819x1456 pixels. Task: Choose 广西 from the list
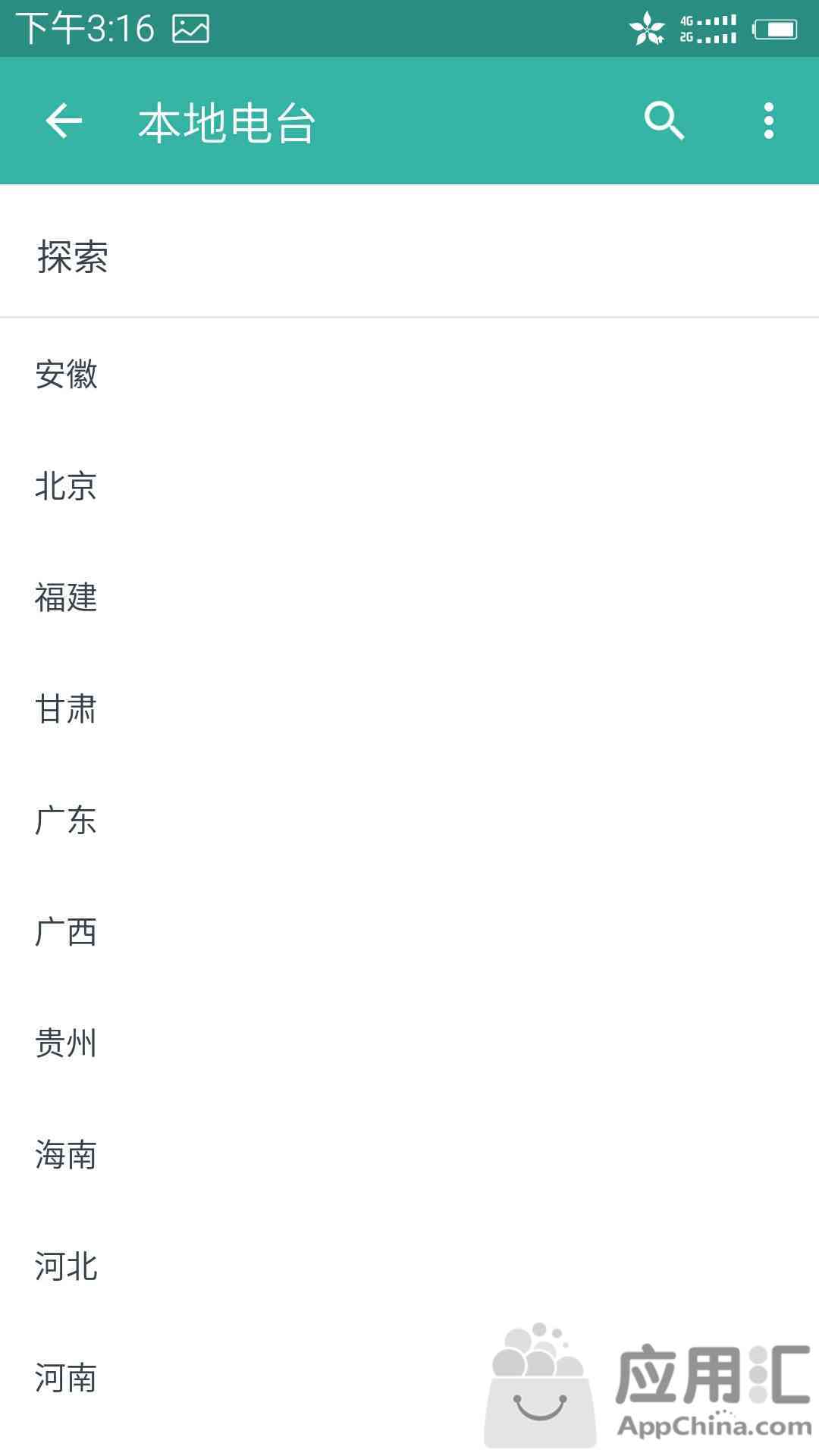click(x=409, y=932)
